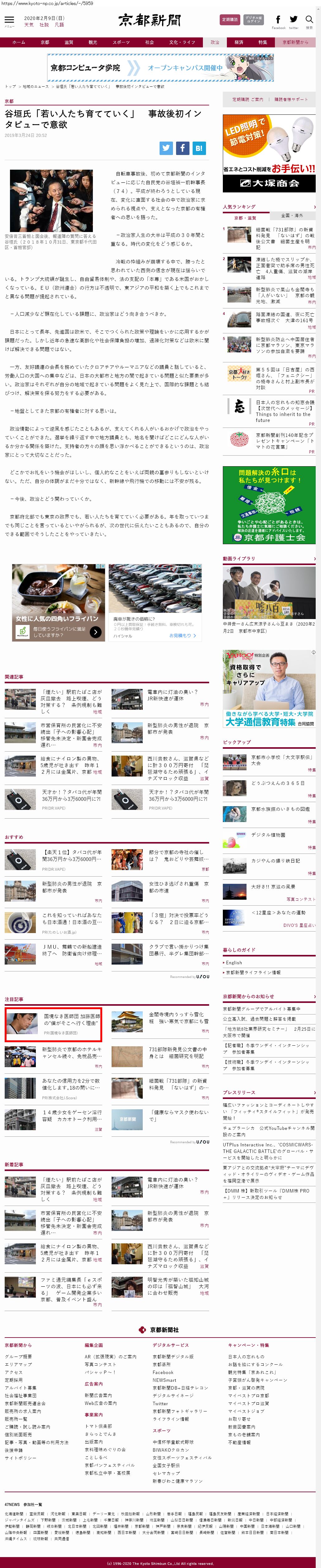Open the search icon in header
321x1568 pixels.
click(x=309, y=21)
